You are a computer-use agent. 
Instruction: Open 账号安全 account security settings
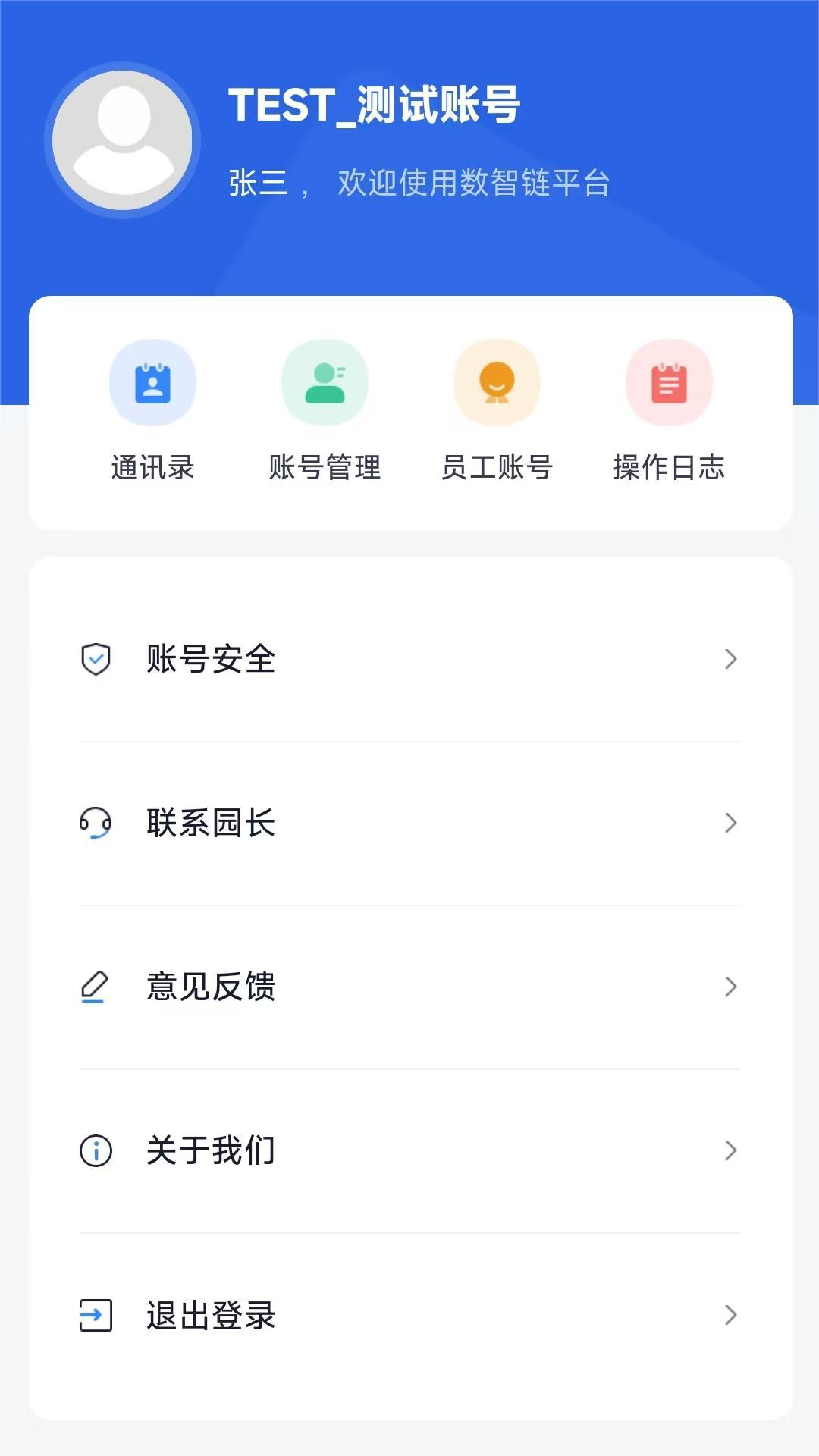(212, 659)
